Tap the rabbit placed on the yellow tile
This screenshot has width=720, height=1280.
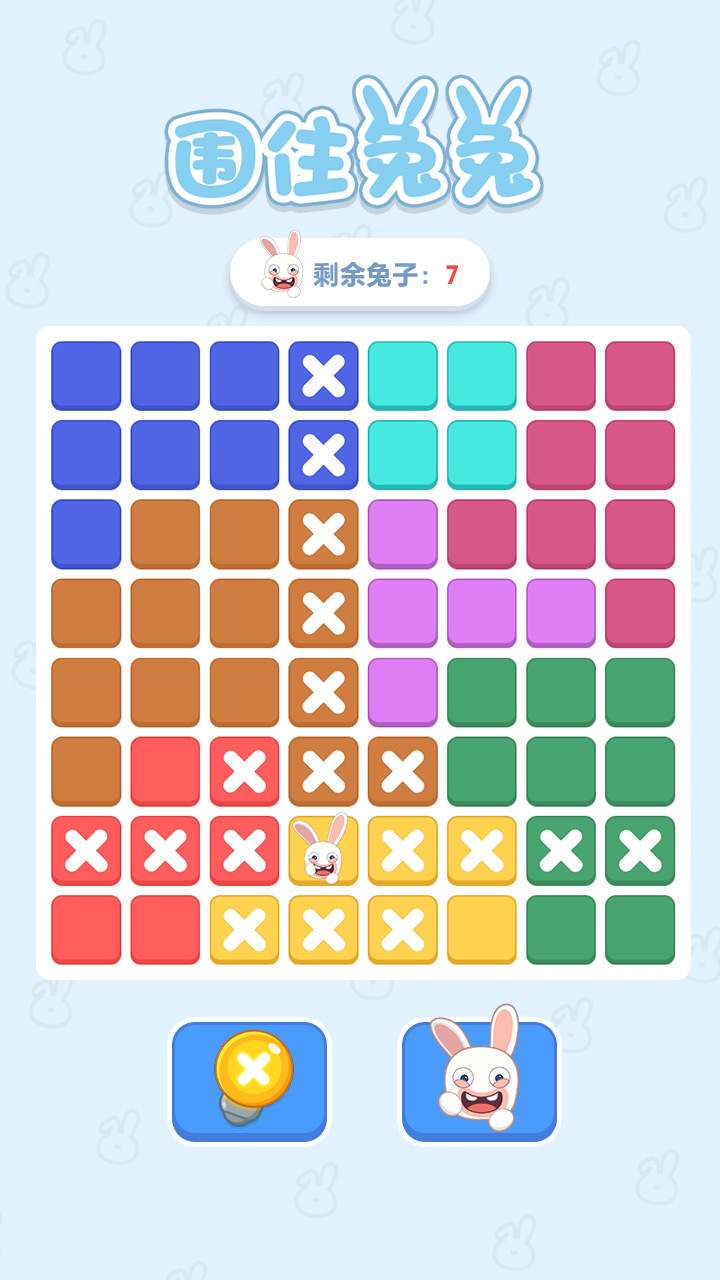coord(323,849)
